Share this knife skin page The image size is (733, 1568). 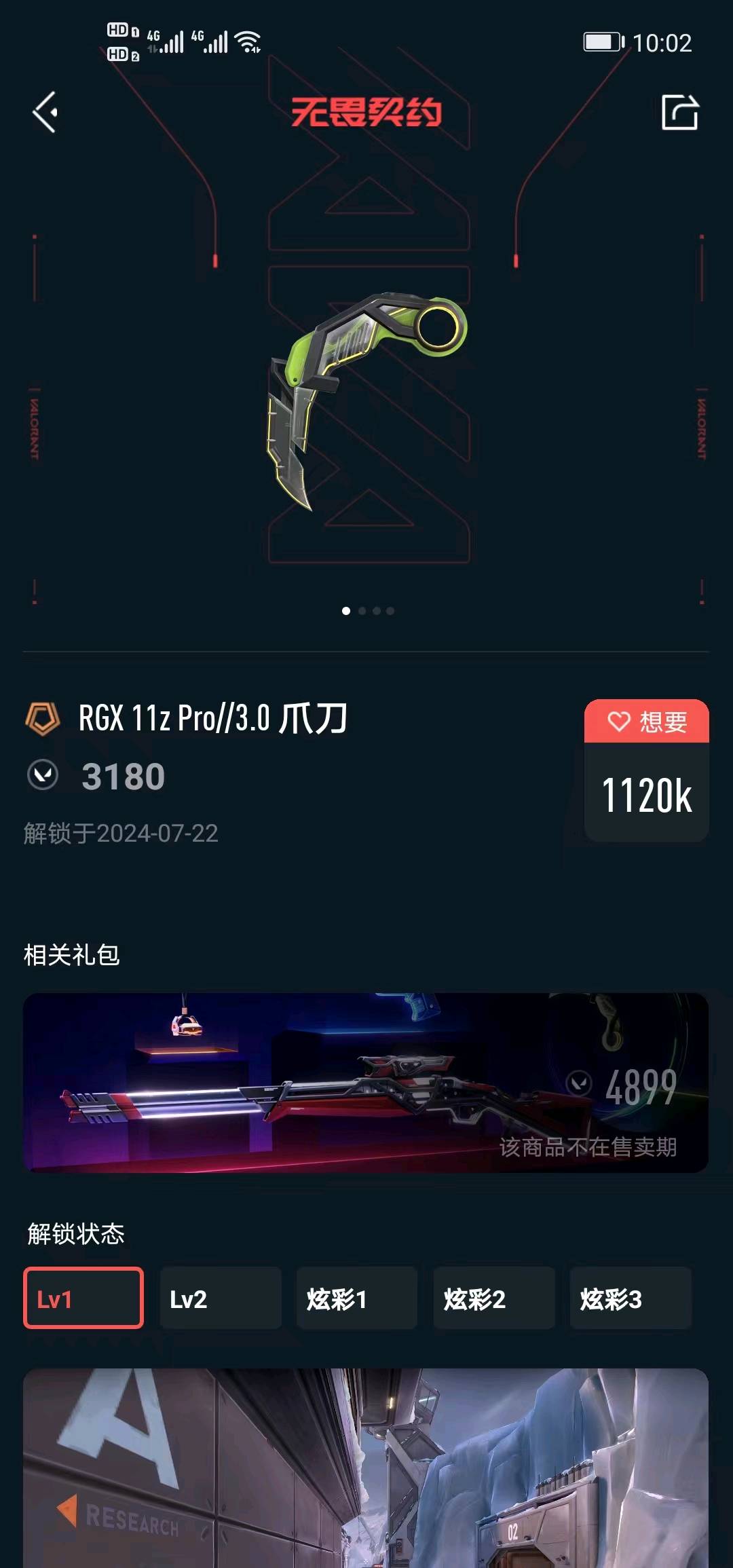tap(680, 112)
